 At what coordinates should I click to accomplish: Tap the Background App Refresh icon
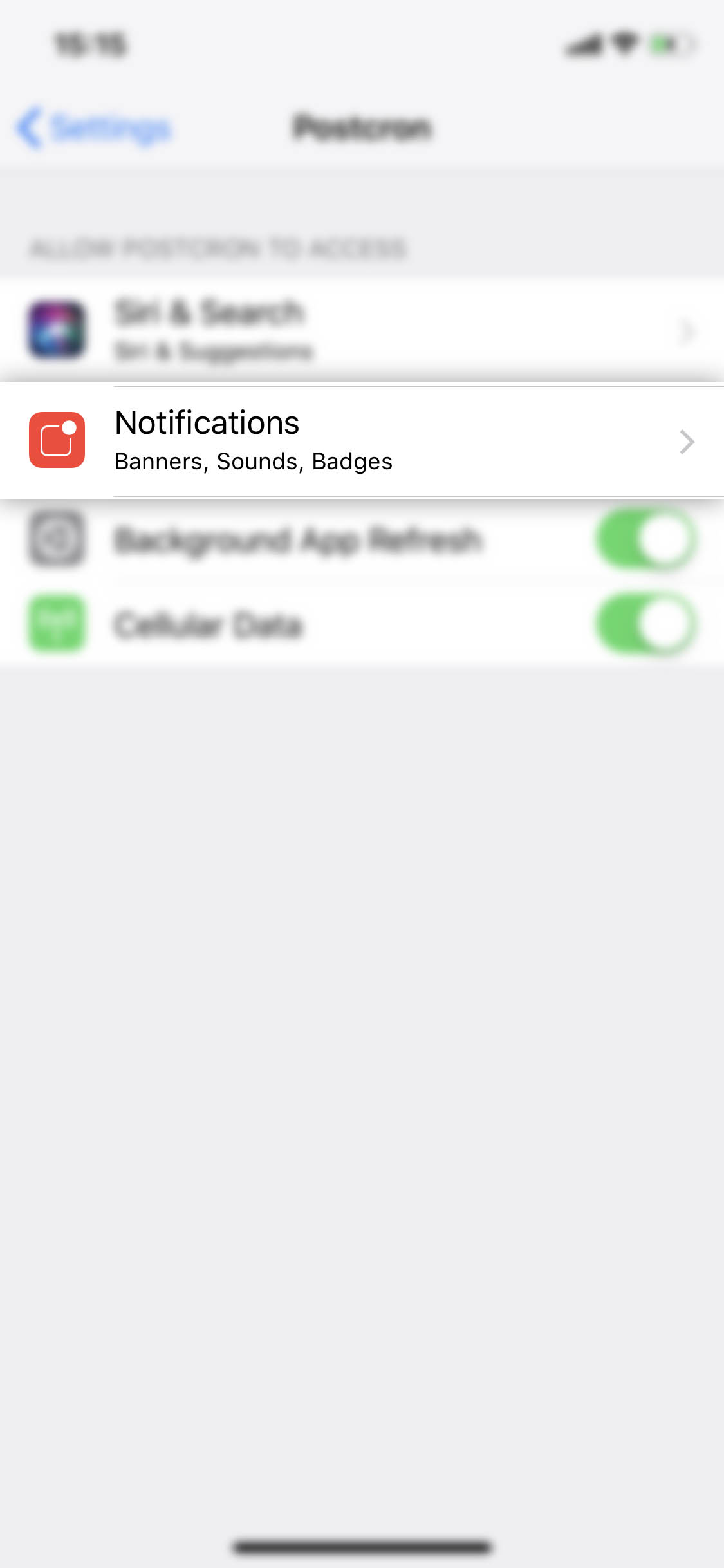(x=57, y=541)
